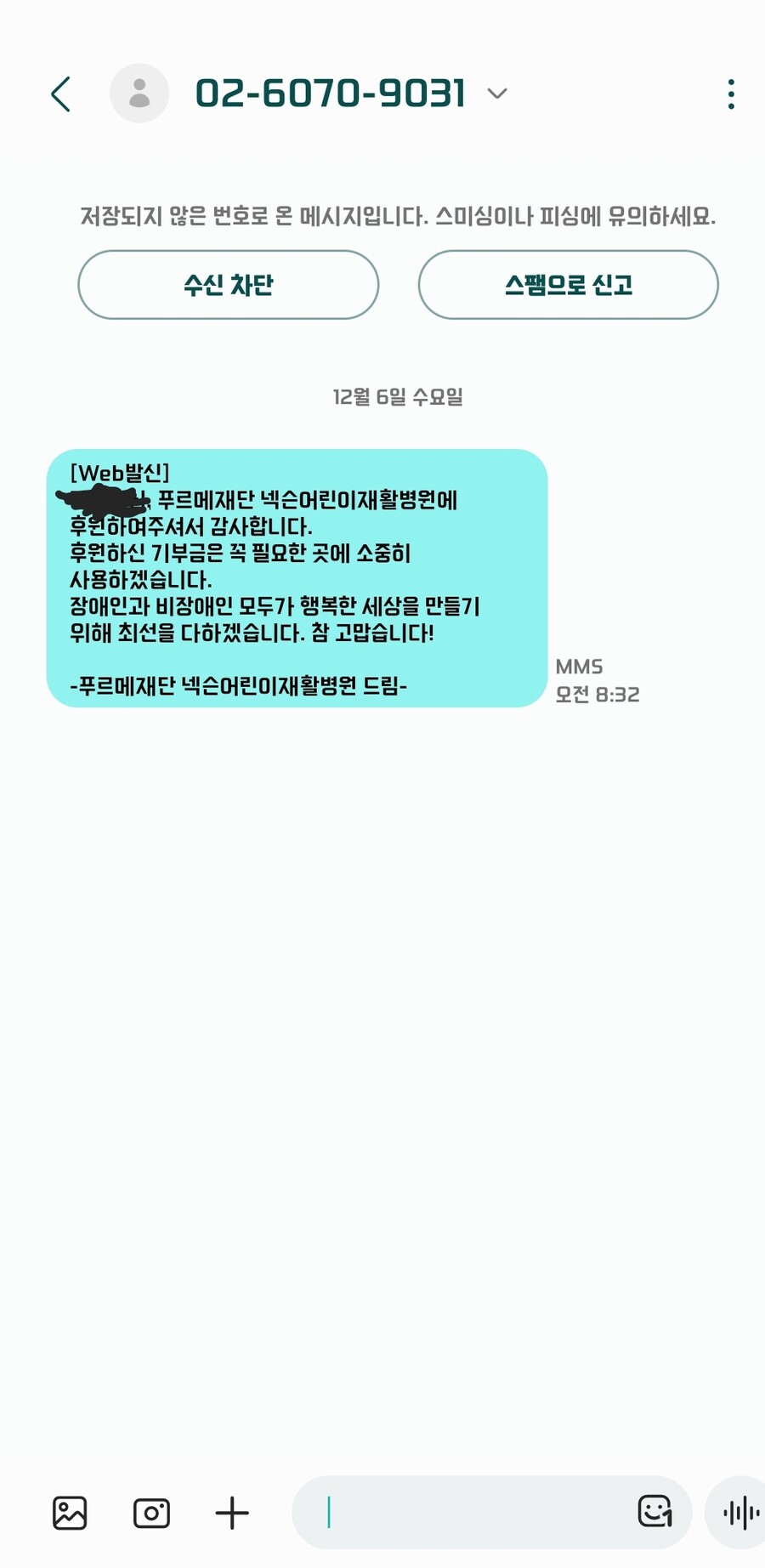Go back to the message list

(60, 94)
